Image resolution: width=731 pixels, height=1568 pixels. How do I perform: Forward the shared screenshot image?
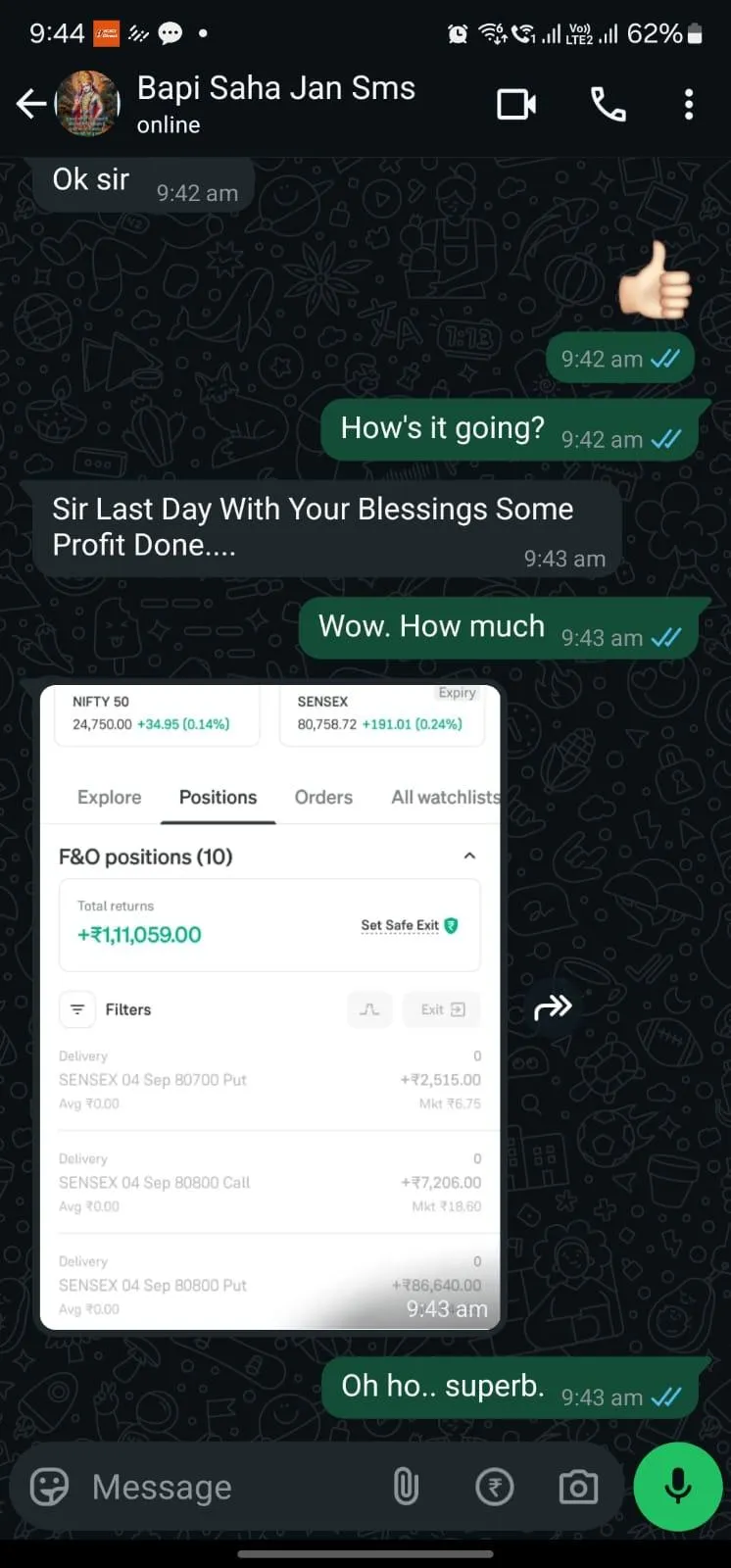point(553,1006)
